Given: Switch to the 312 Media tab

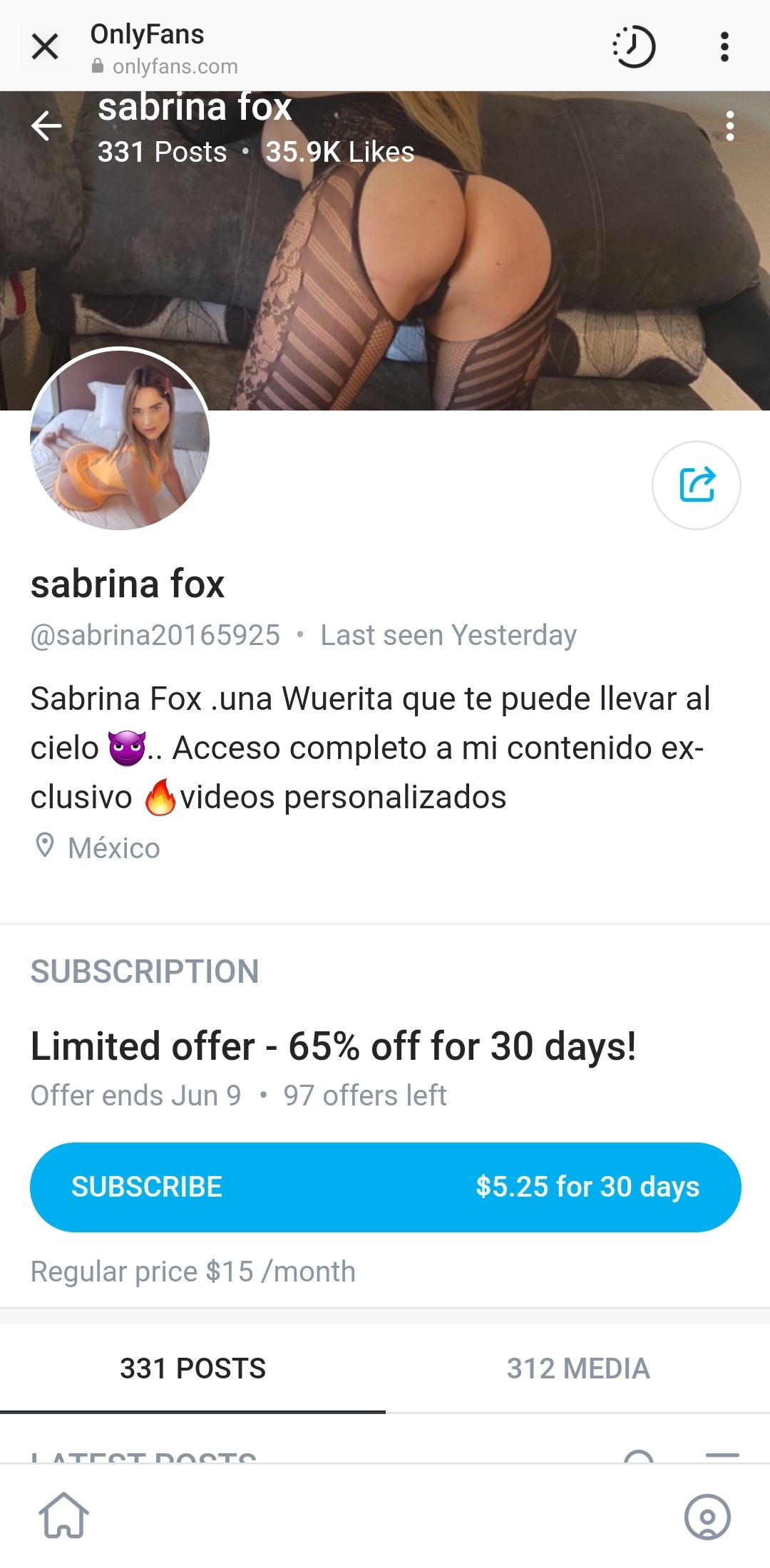Looking at the screenshot, I should tap(578, 1368).
